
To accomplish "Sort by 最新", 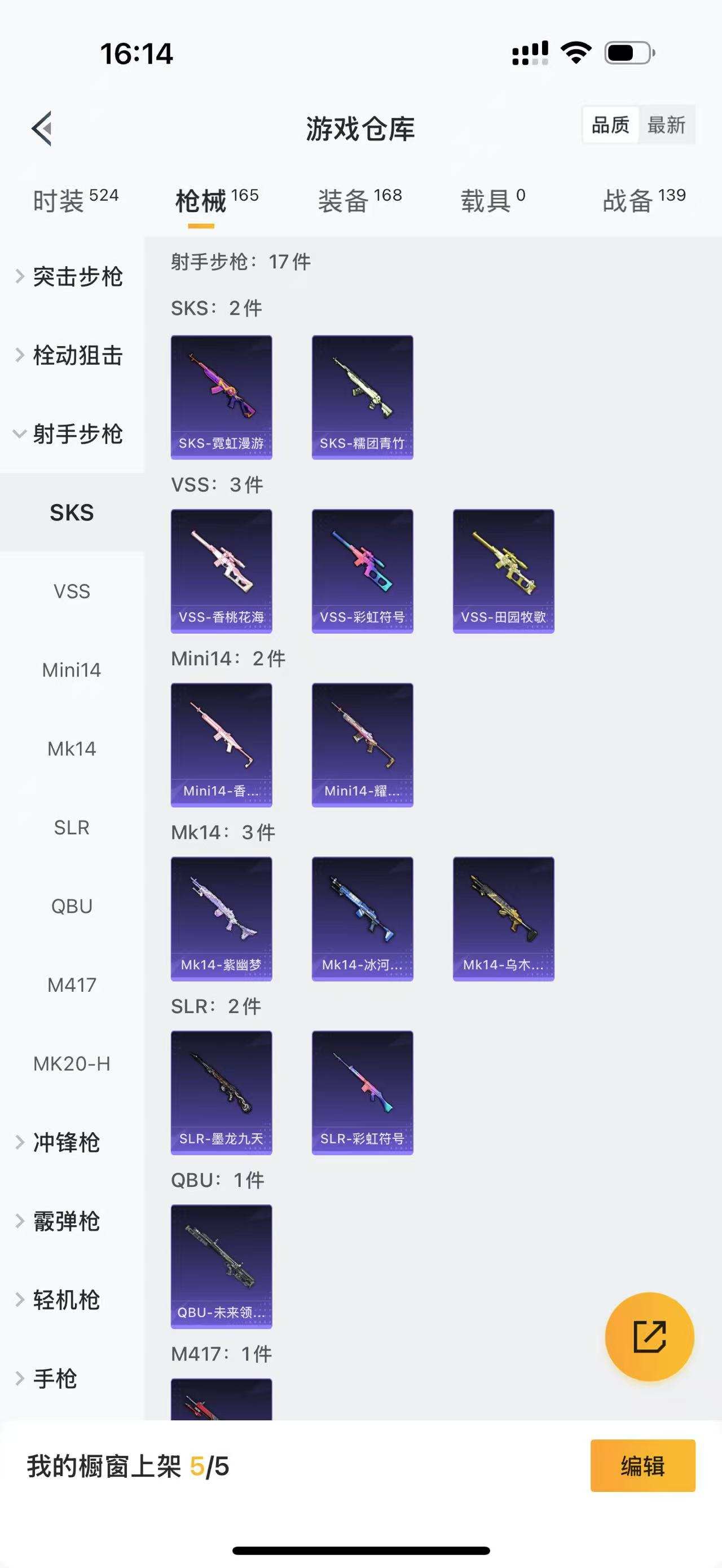I will click(666, 125).
